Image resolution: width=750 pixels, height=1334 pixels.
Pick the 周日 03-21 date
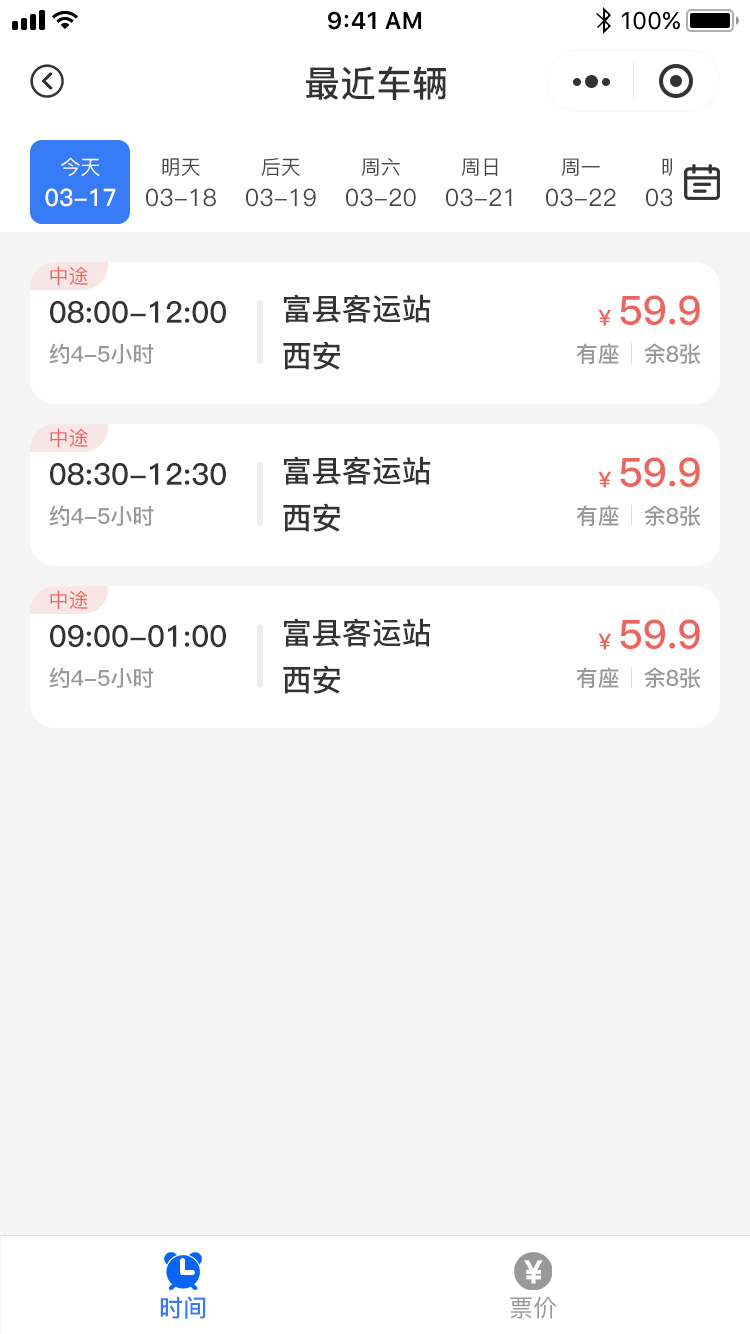[480, 182]
